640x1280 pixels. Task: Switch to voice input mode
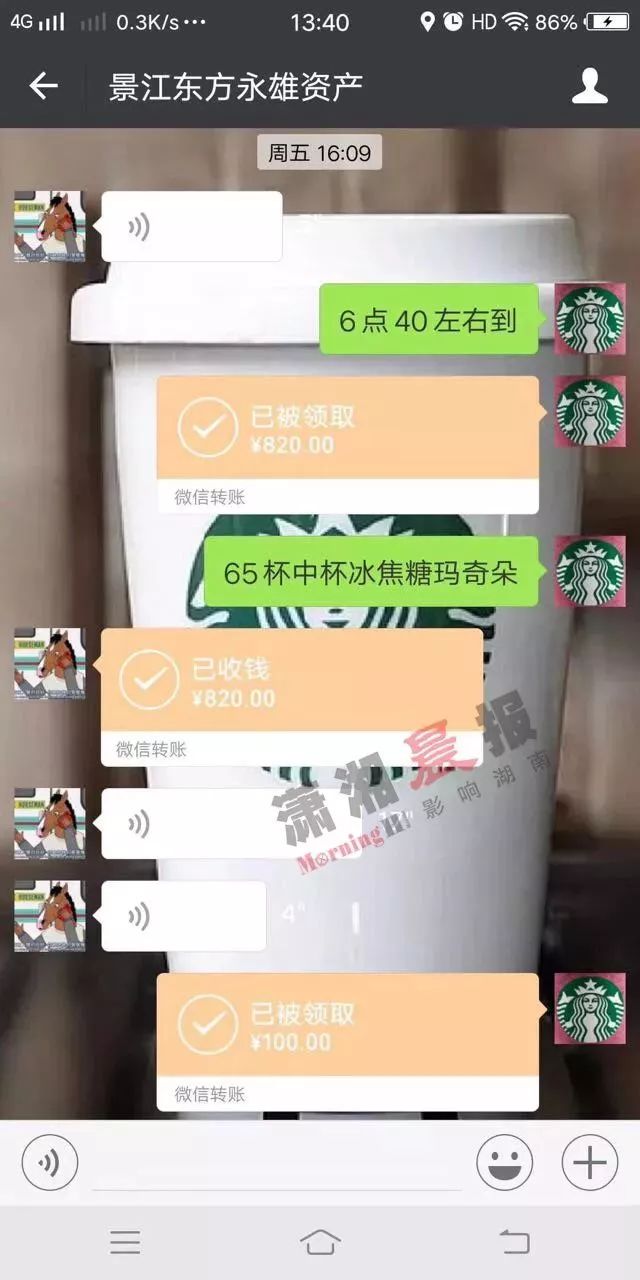point(49,1164)
